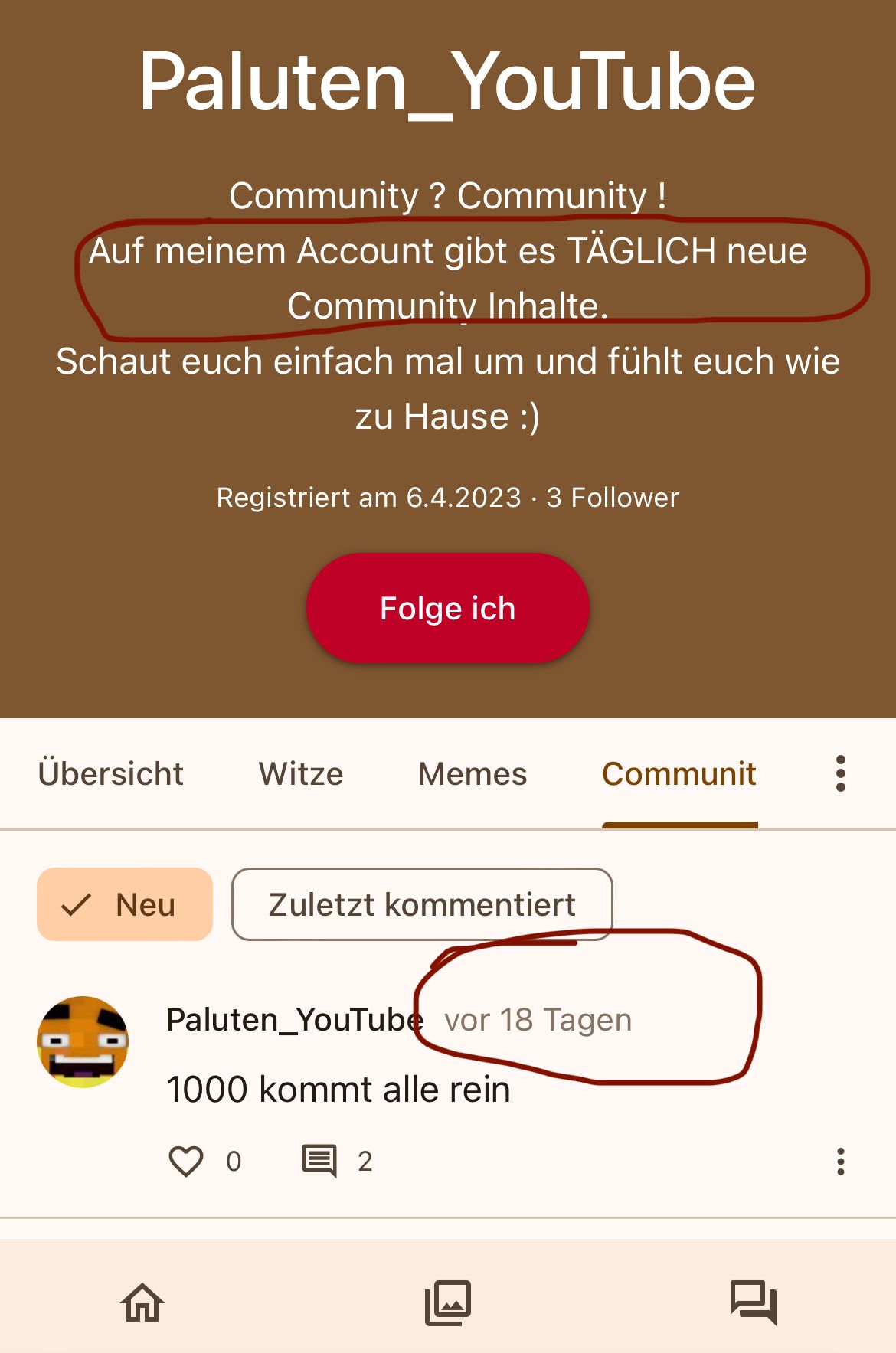Open comments on 1000 kommt alle rein
This screenshot has height=1353, width=896.
(x=319, y=1161)
